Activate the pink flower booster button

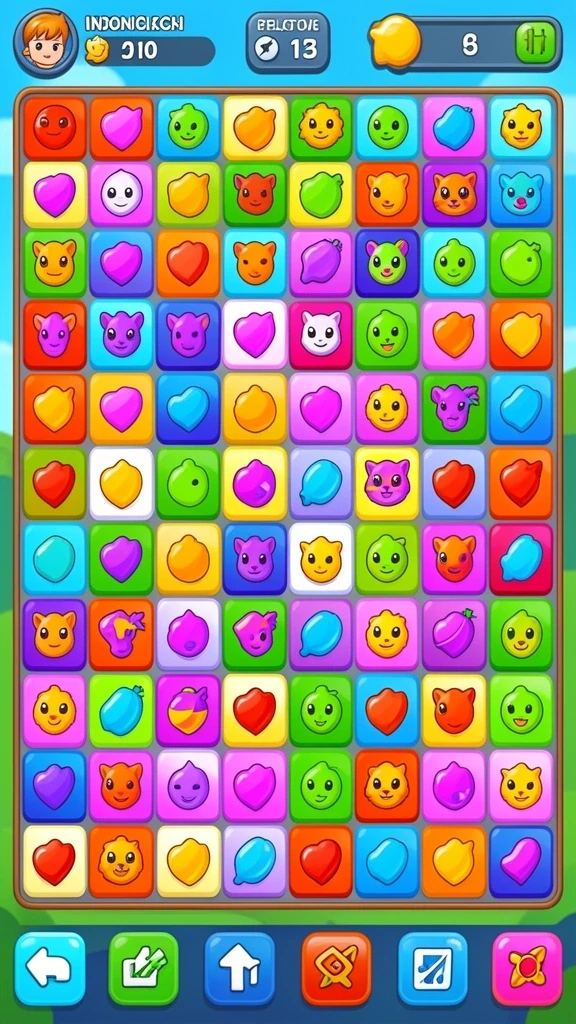click(x=527, y=968)
